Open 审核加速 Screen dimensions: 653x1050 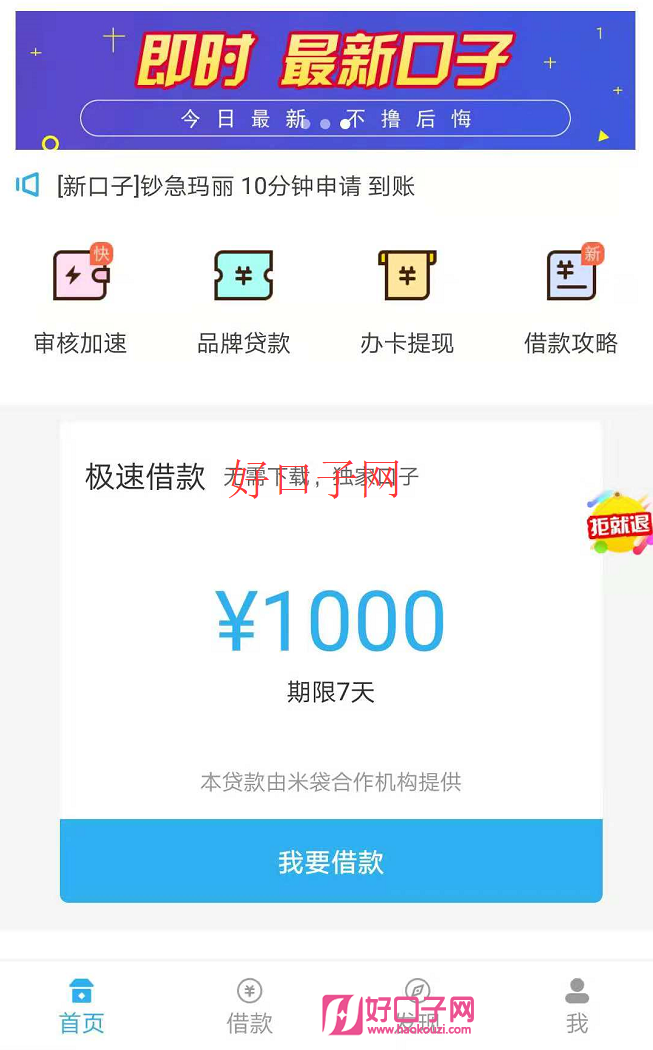coord(81,300)
